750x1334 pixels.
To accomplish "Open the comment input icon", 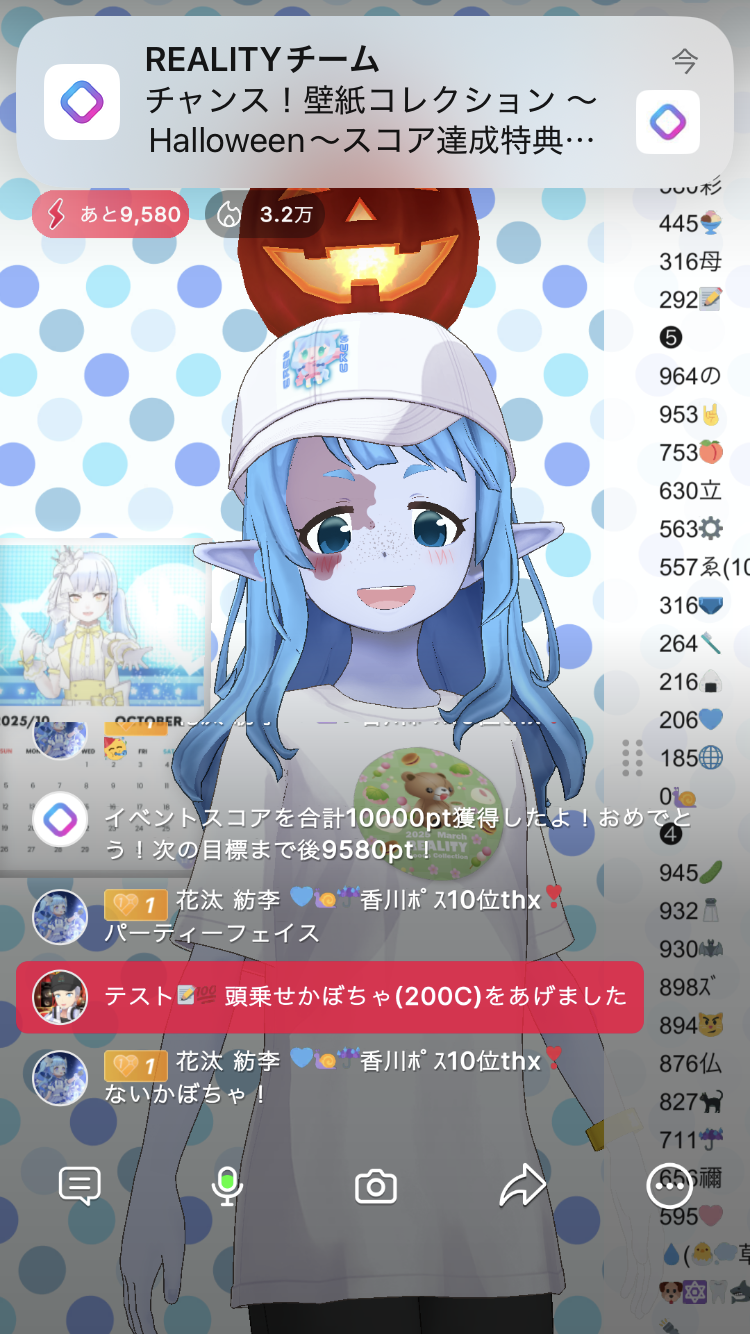I will [x=80, y=1187].
